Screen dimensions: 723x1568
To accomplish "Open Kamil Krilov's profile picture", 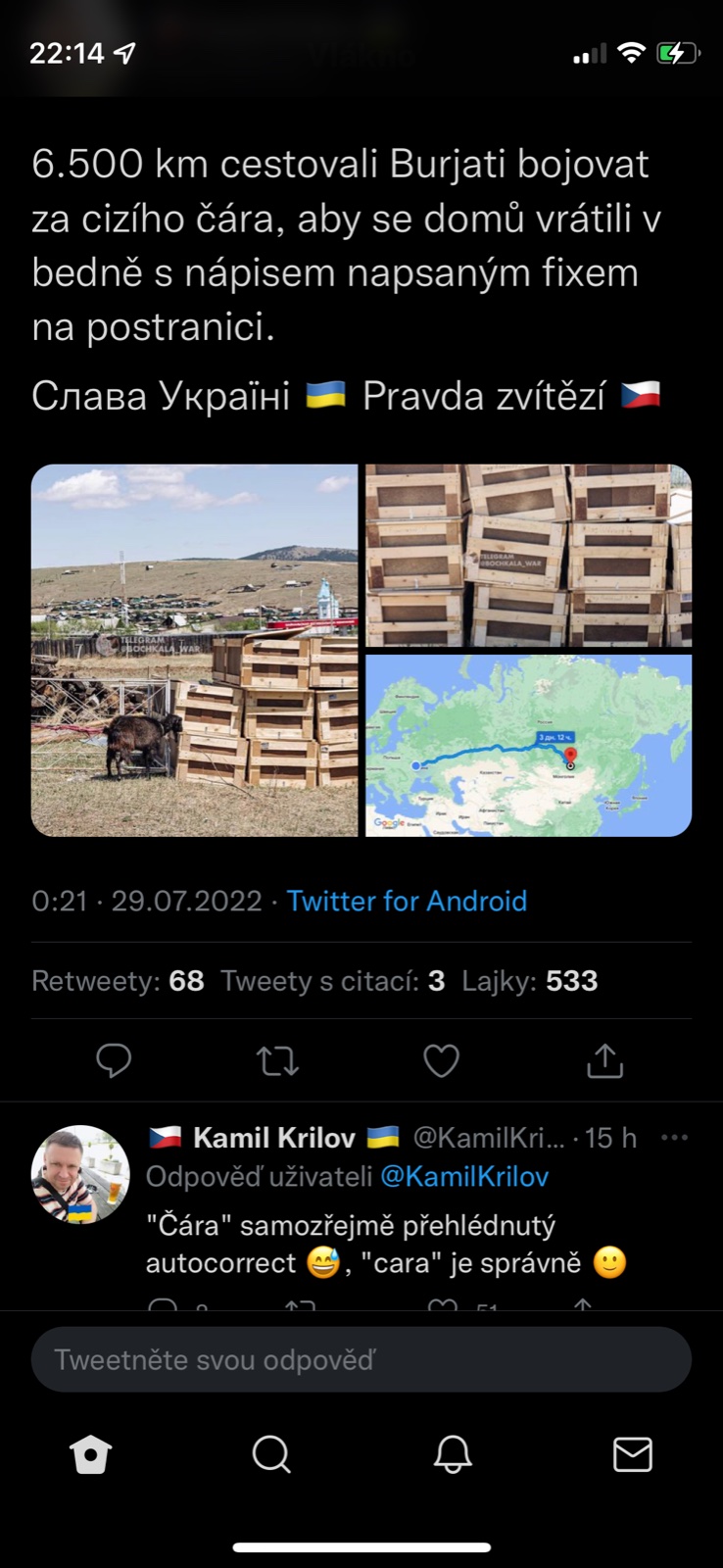I will 80,1174.
